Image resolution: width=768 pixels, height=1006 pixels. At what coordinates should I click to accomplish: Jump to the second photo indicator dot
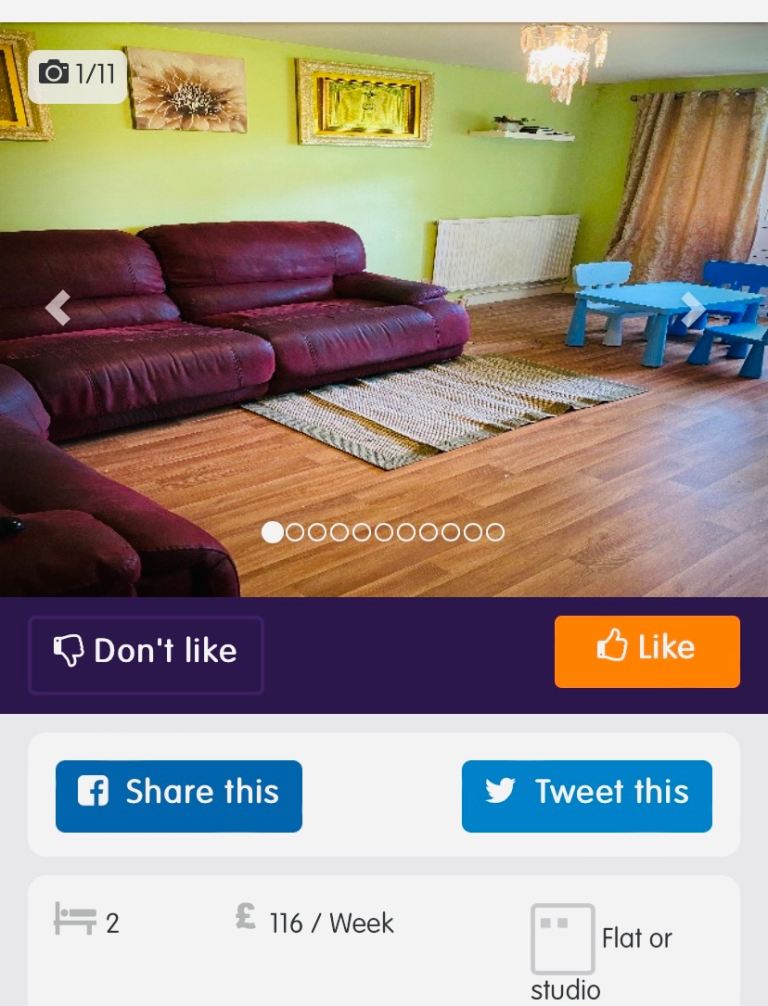(295, 532)
